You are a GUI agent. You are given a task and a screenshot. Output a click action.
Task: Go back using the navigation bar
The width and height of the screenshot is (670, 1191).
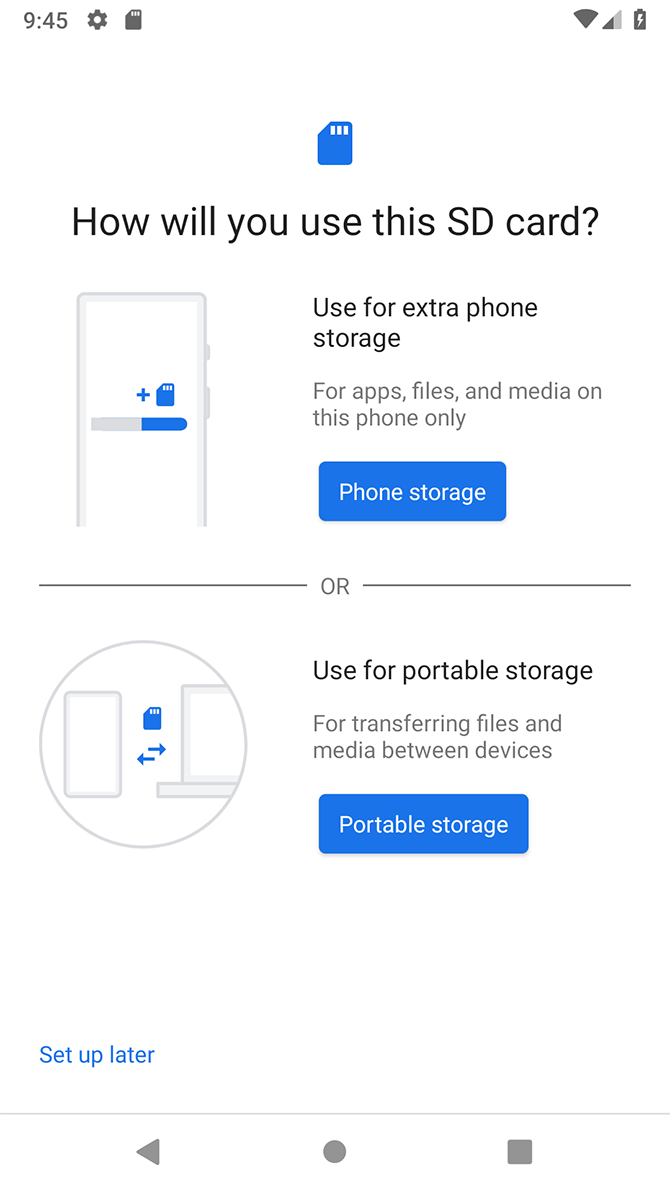click(x=149, y=1152)
